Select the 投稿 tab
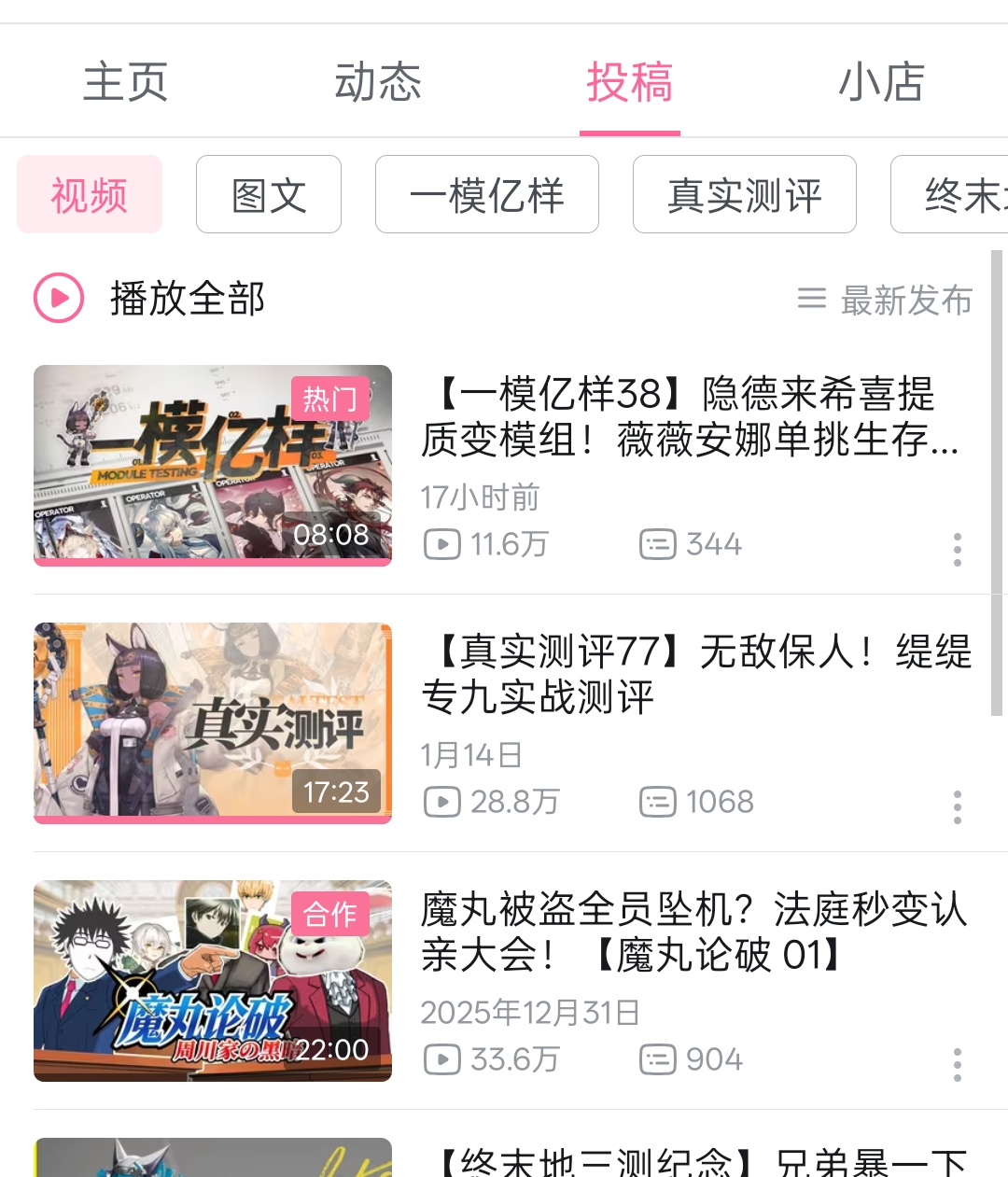Viewport: 1008px width, 1177px height. click(630, 82)
